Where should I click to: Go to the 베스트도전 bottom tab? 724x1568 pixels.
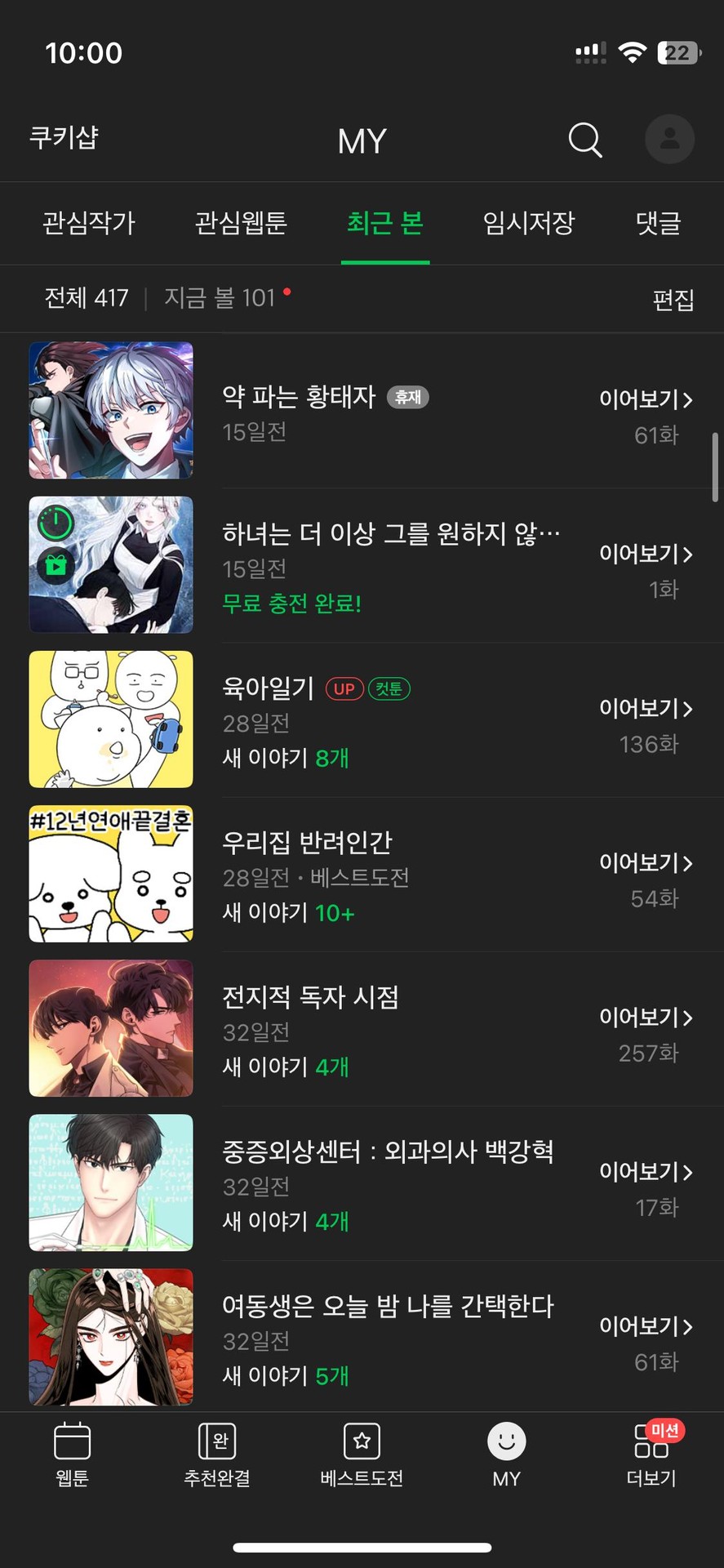(362, 1455)
